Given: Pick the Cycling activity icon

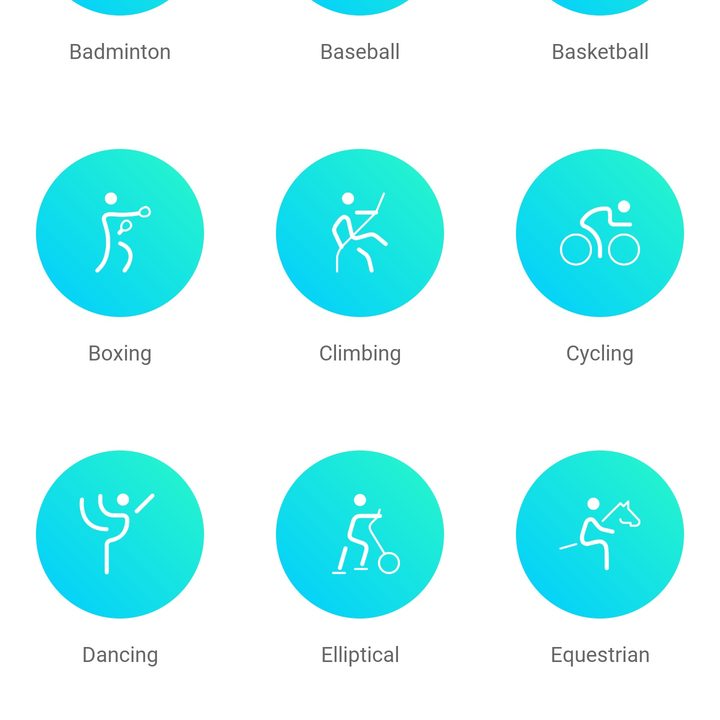Looking at the screenshot, I should click(x=600, y=233).
